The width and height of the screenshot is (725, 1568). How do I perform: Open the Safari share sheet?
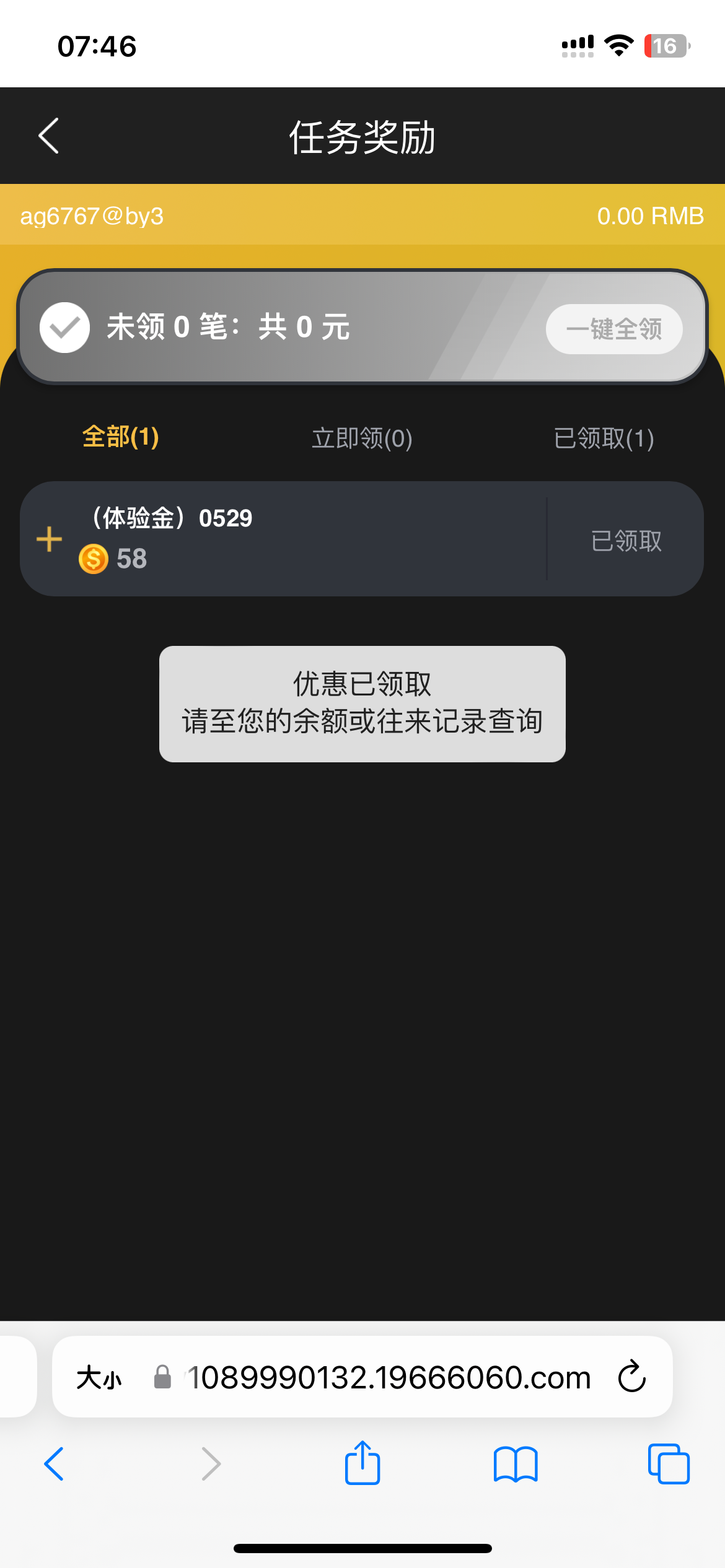click(x=362, y=1463)
